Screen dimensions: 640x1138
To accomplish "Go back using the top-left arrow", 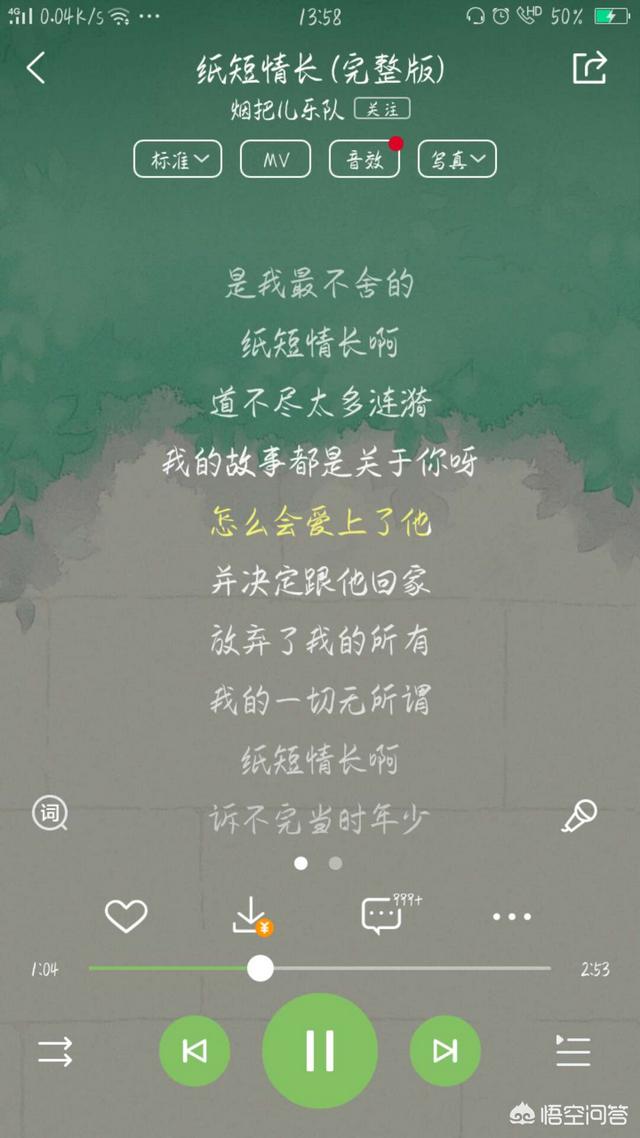I will [36, 68].
